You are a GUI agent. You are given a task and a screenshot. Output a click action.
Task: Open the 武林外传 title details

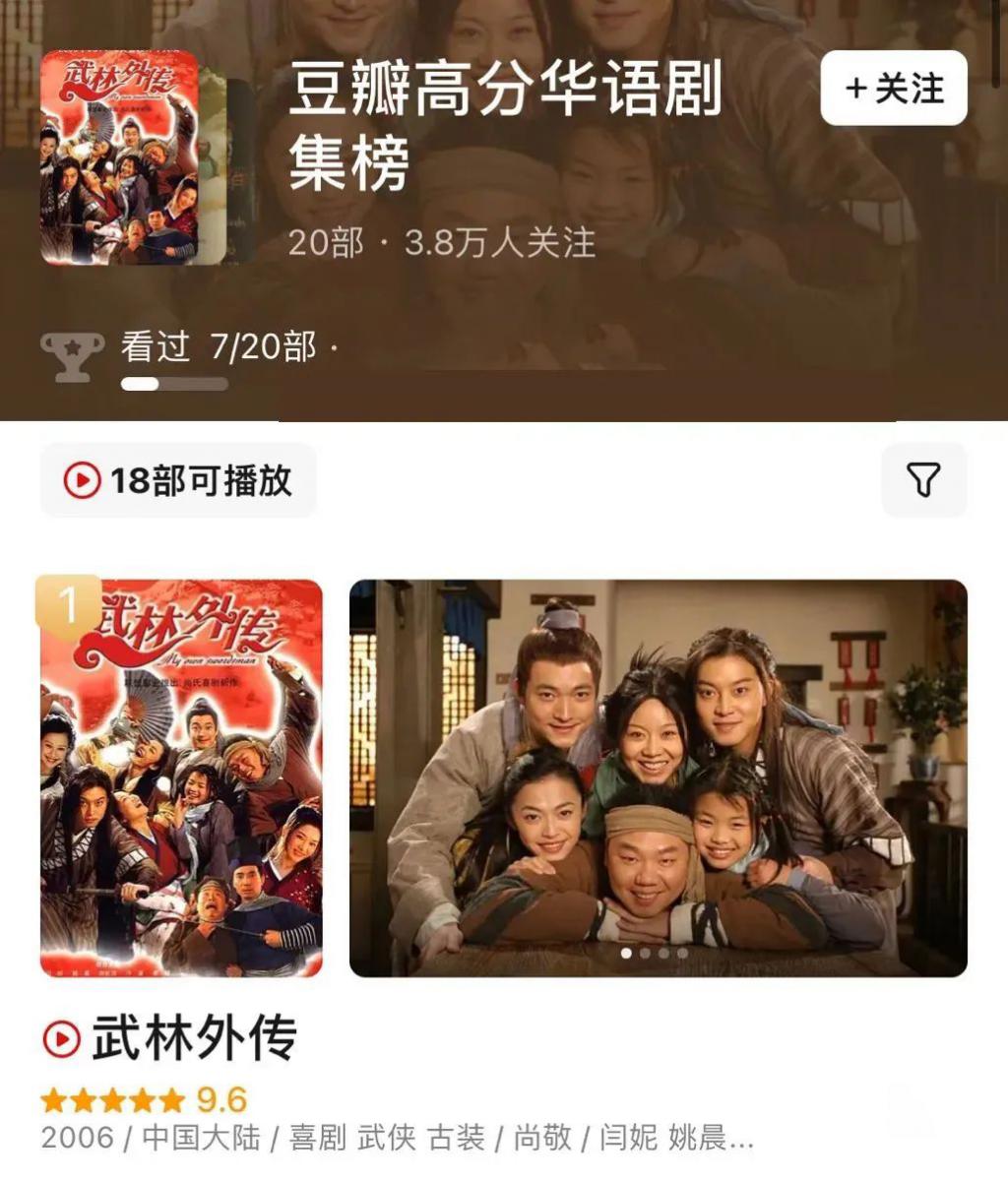pyautogui.click(x=193, y=1039)
